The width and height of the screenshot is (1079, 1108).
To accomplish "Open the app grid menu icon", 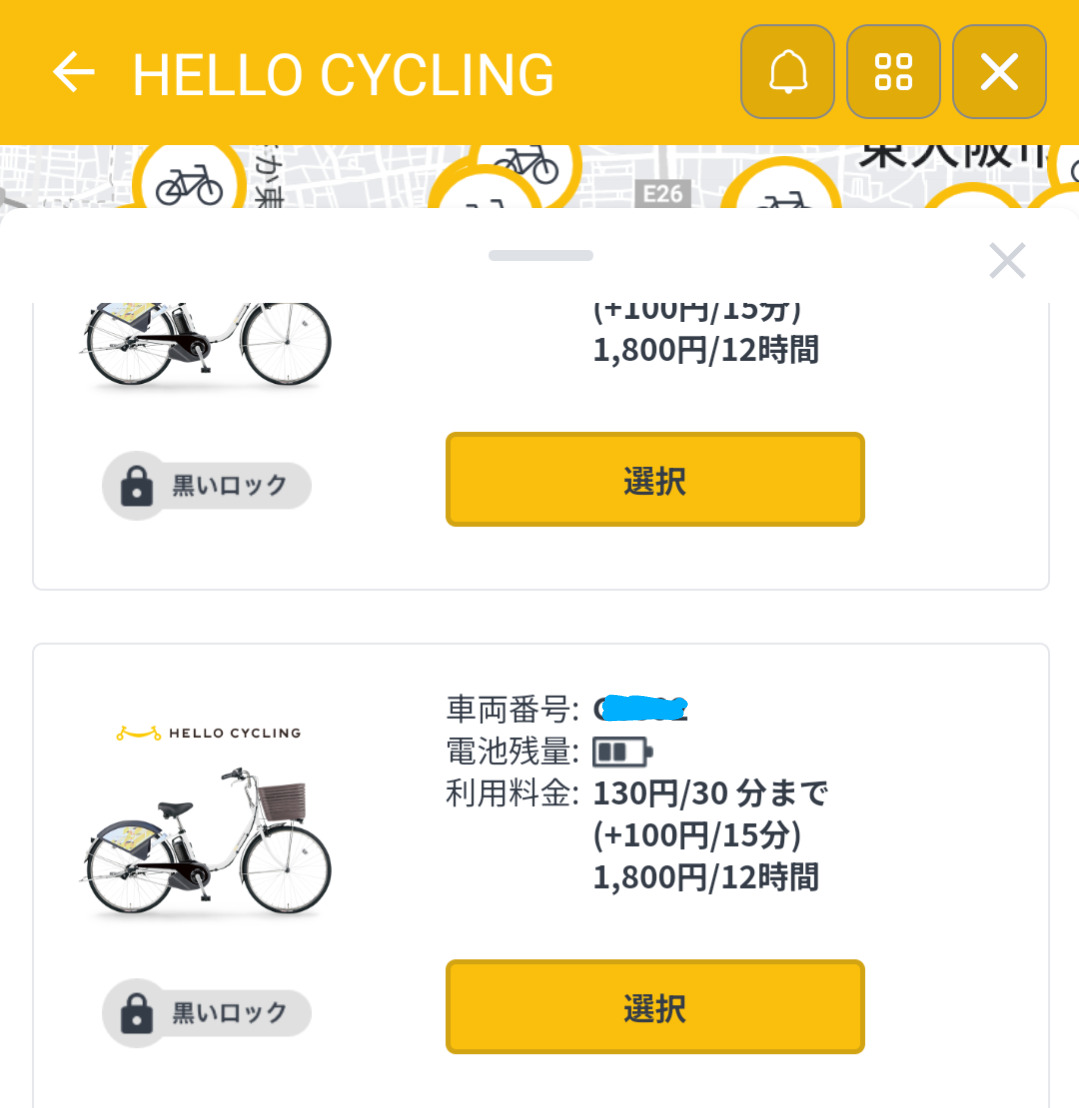I will point(893,71).
